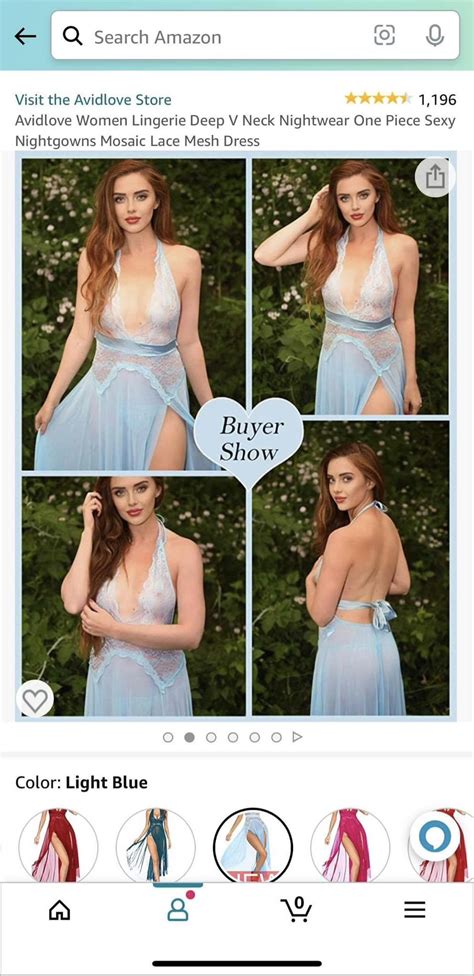474x976 pixels.
Task: Choose the hot pink color swatch
Action: (350, 845)
